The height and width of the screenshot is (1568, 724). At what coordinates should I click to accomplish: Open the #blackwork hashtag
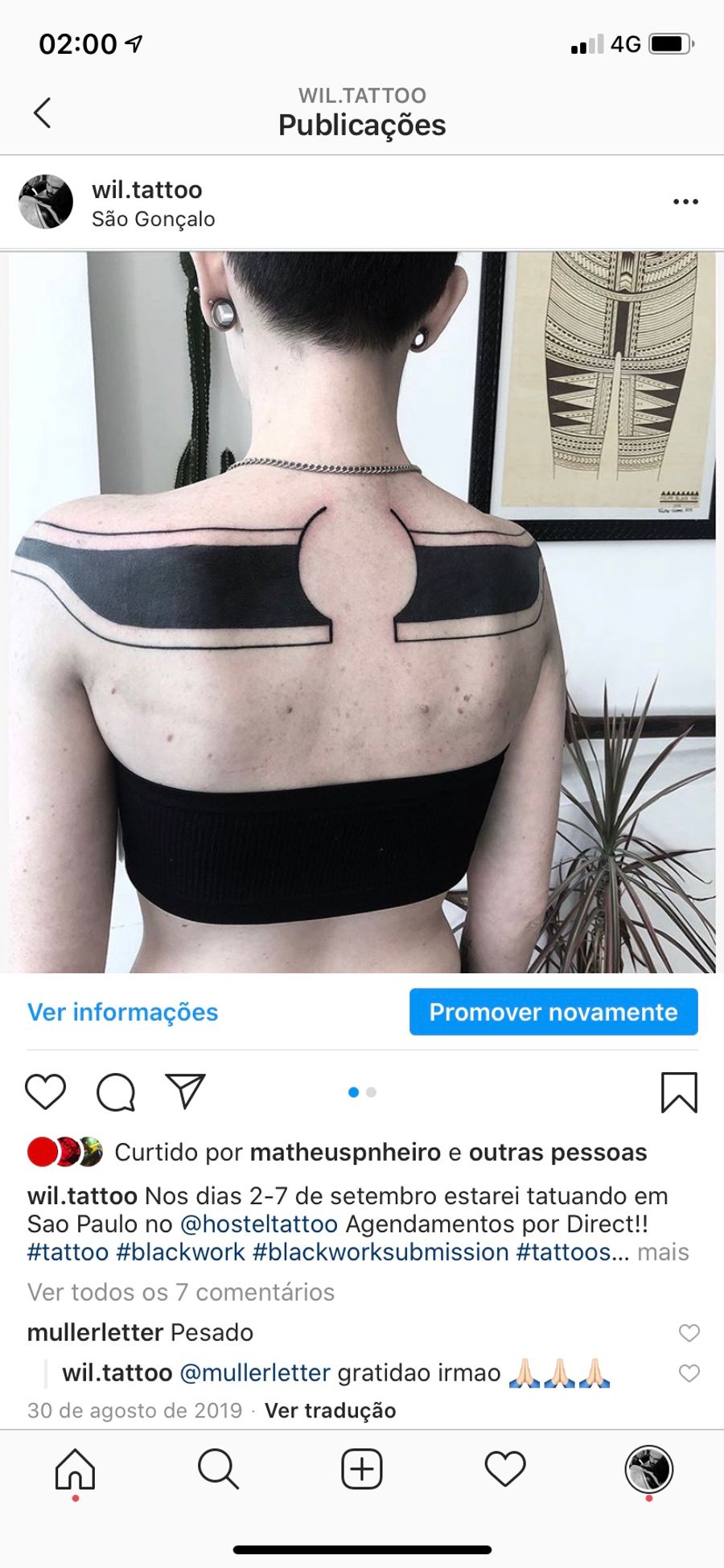[180, 1252]
